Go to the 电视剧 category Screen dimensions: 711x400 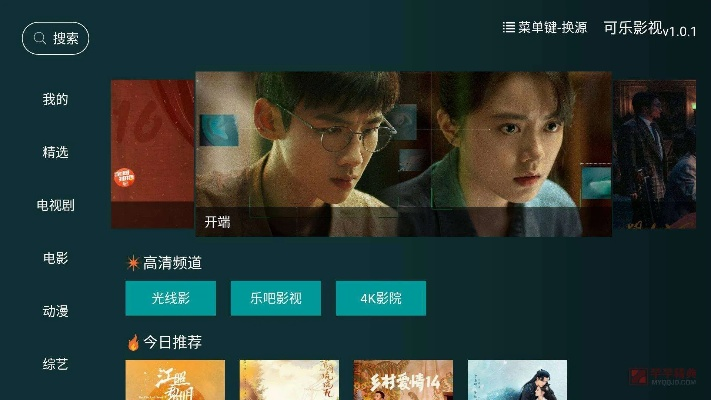(x=55, y=205)
